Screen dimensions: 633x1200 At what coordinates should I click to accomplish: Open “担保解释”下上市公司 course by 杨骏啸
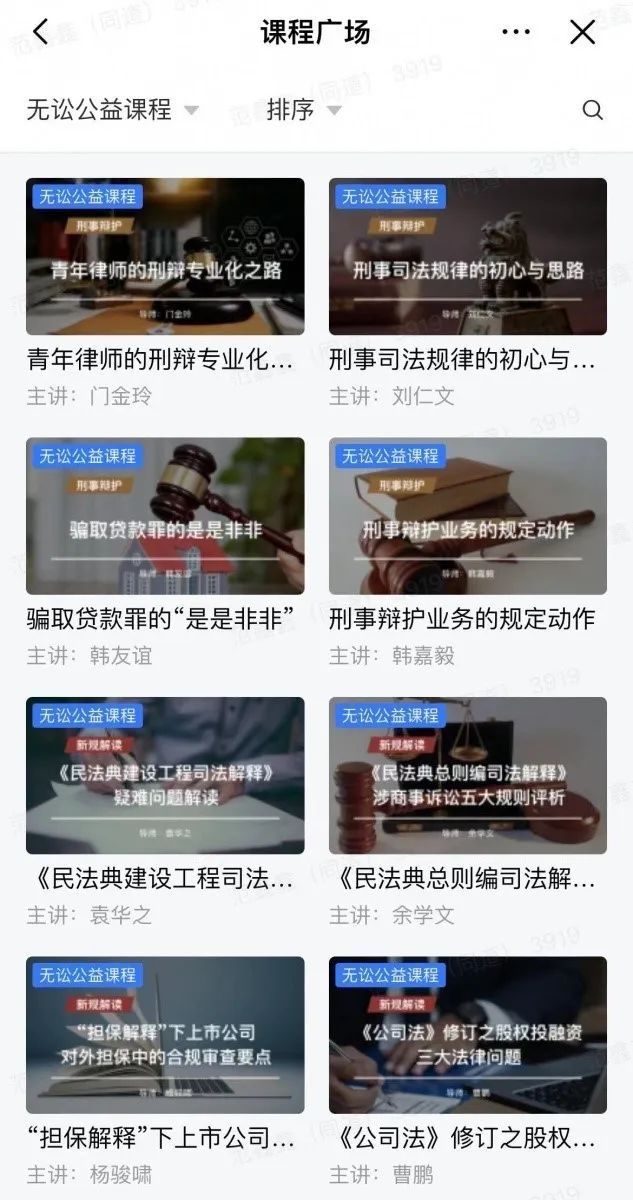[x=165, y=1035]
